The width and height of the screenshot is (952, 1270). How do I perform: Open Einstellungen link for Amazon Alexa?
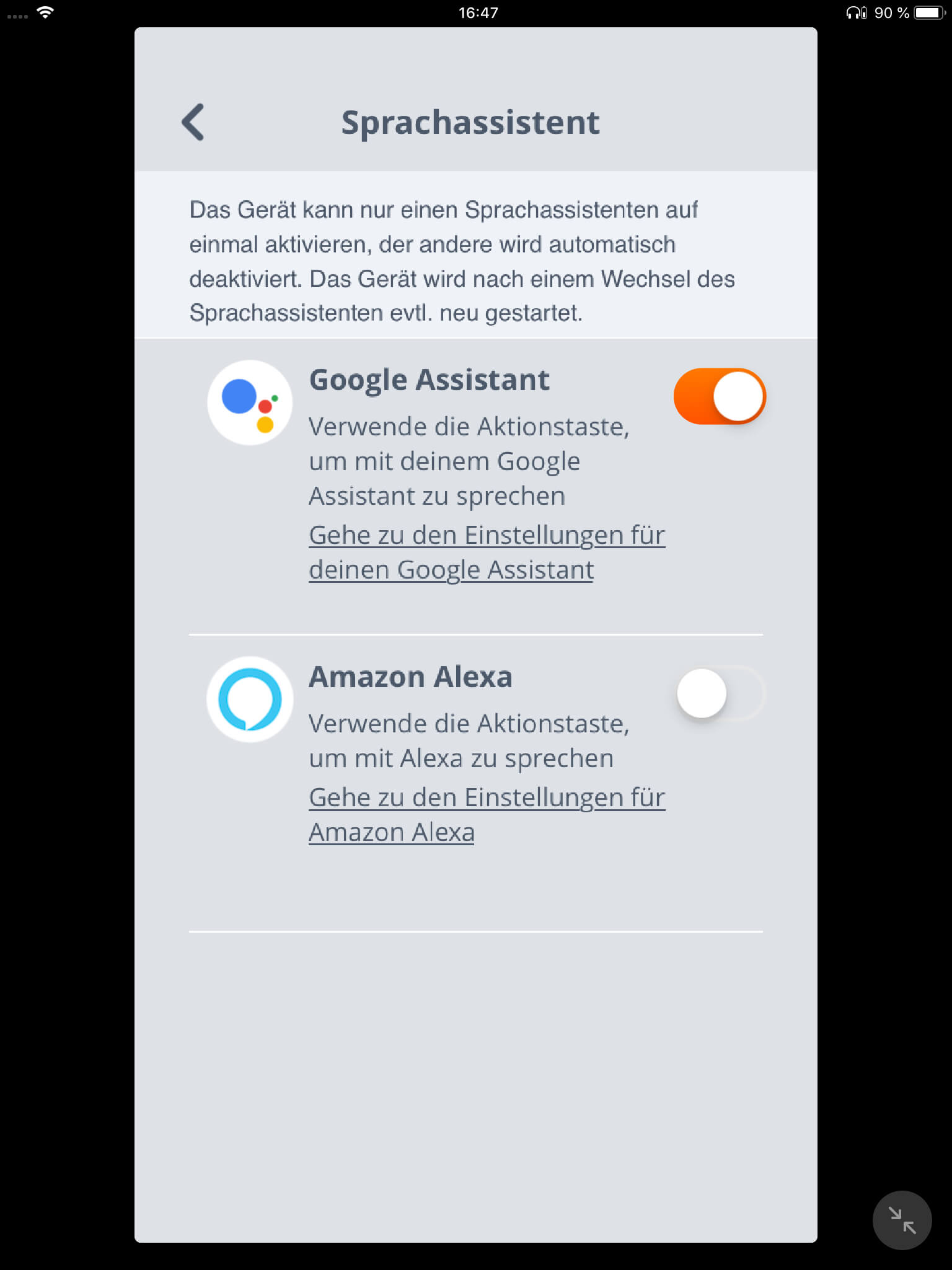[x=486, y=814]
